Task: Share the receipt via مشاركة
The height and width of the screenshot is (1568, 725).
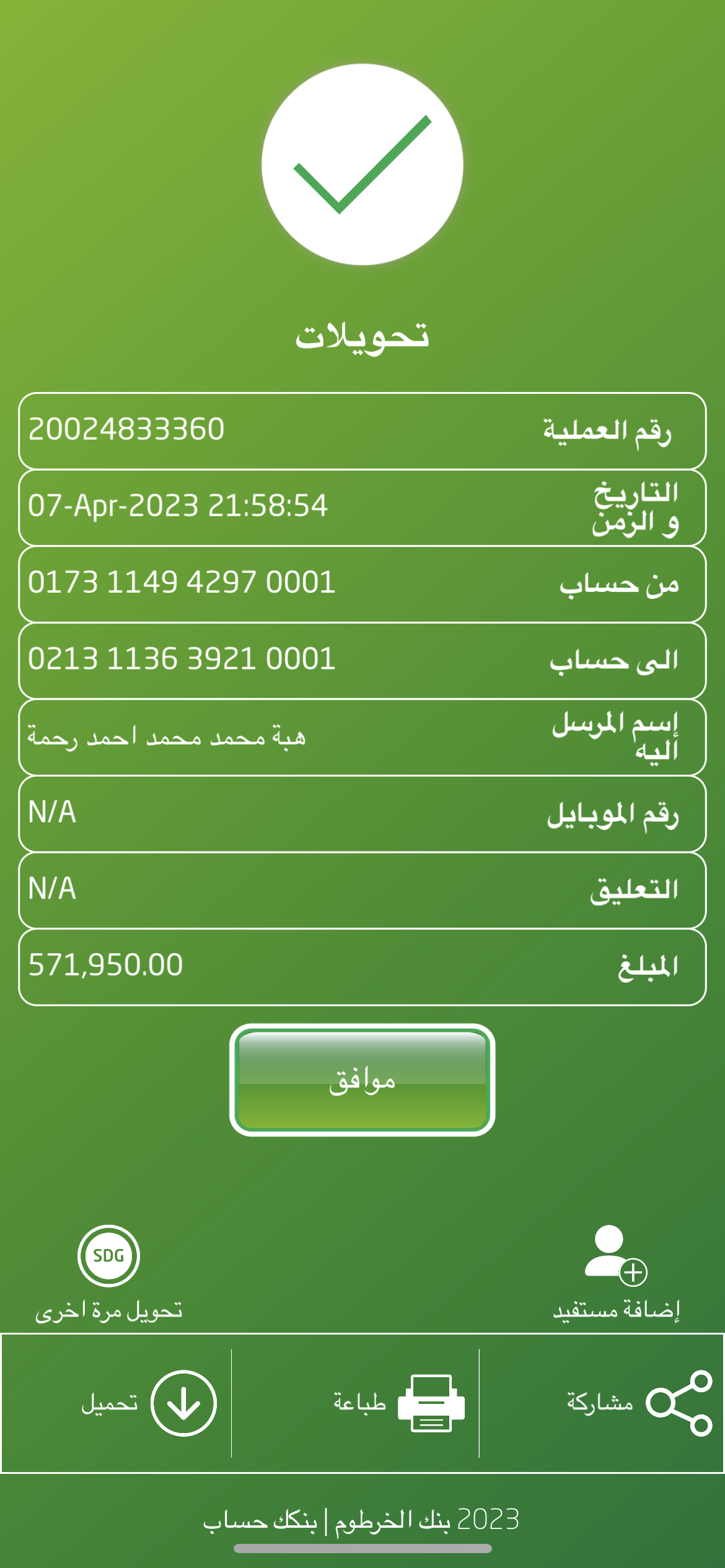Action: pos(638,1403)
